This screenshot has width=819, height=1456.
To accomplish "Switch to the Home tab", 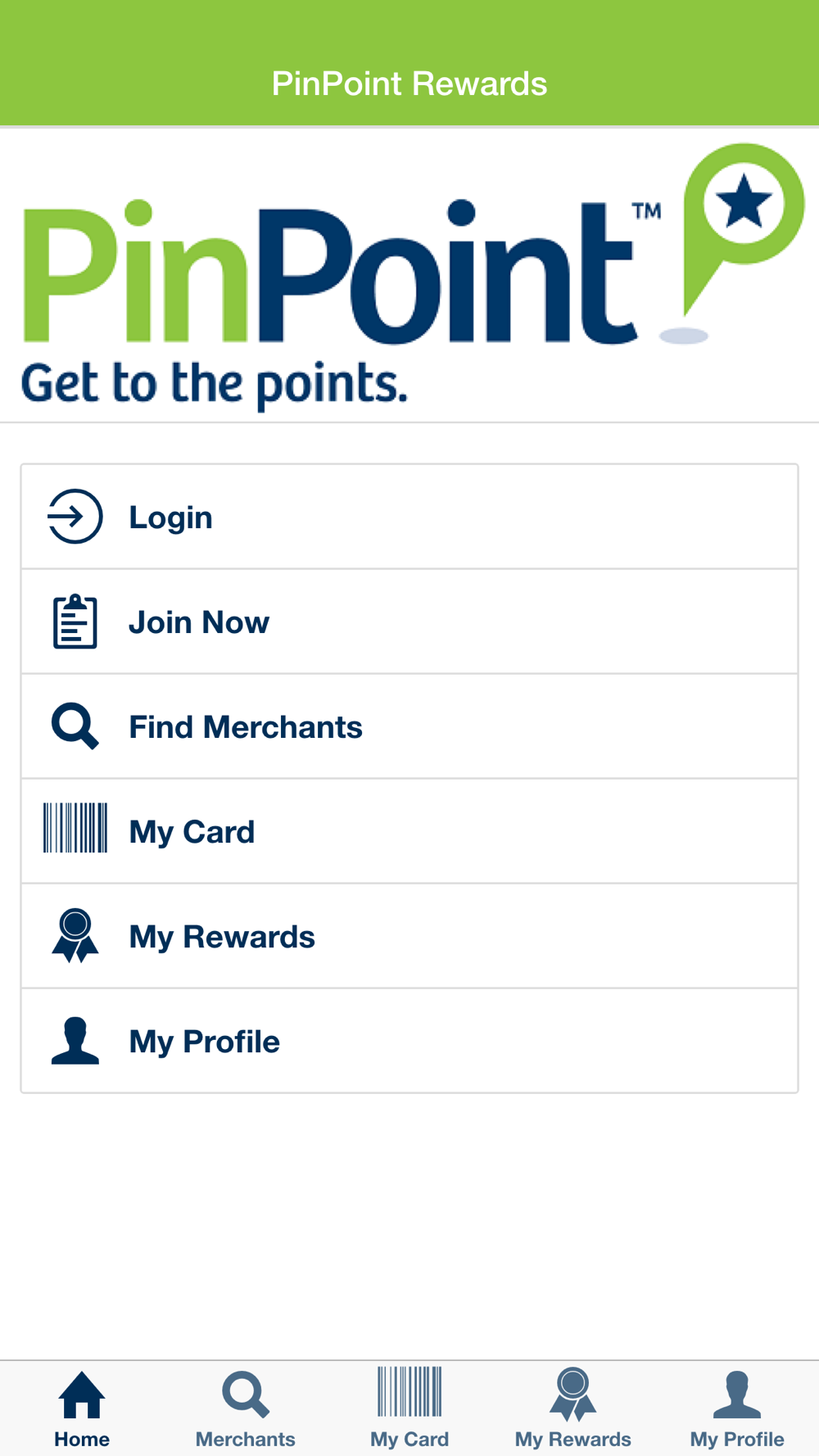I will (82, 1409).
